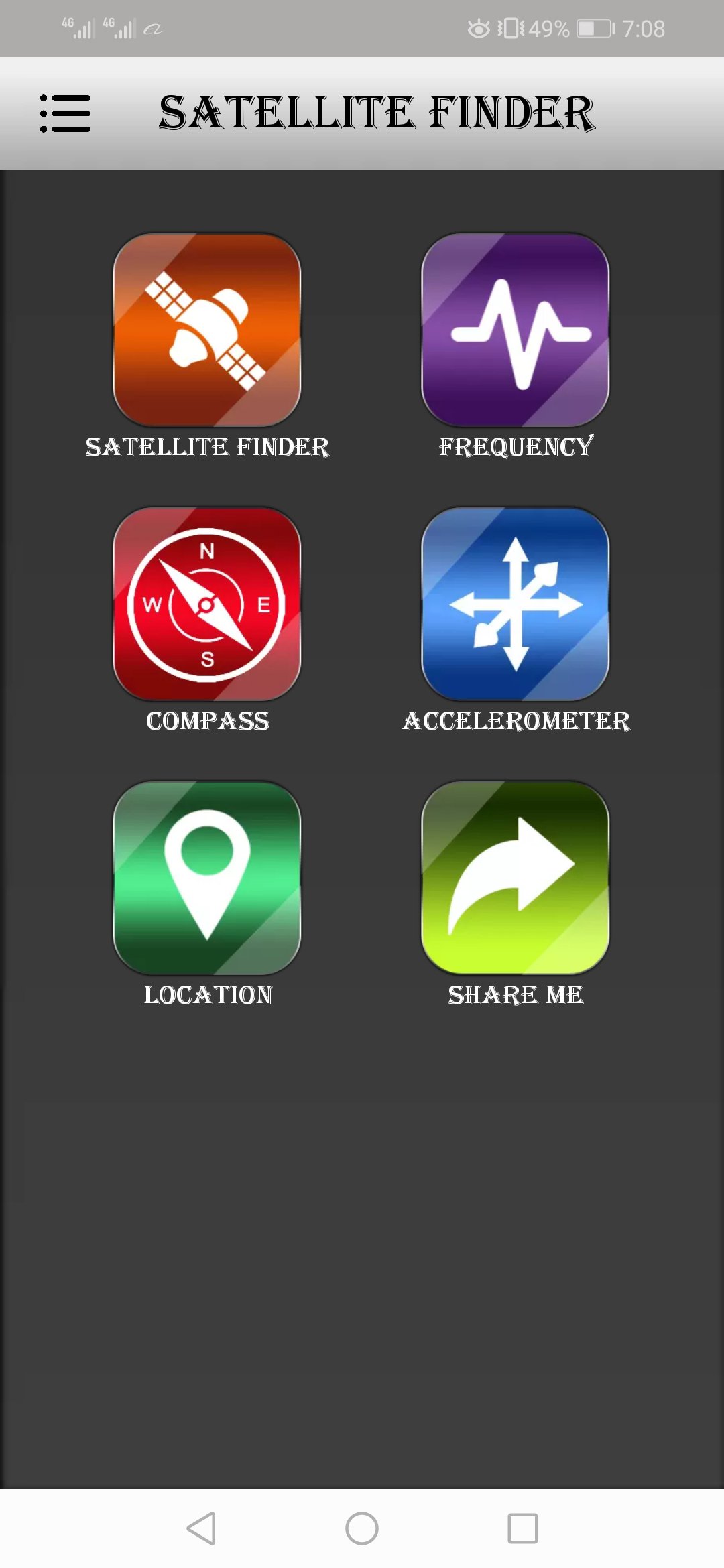Open the hamburger drawer menu
Image resolution: width=724 pixels, height=1568 pixels.
click(x=65, y=113)
